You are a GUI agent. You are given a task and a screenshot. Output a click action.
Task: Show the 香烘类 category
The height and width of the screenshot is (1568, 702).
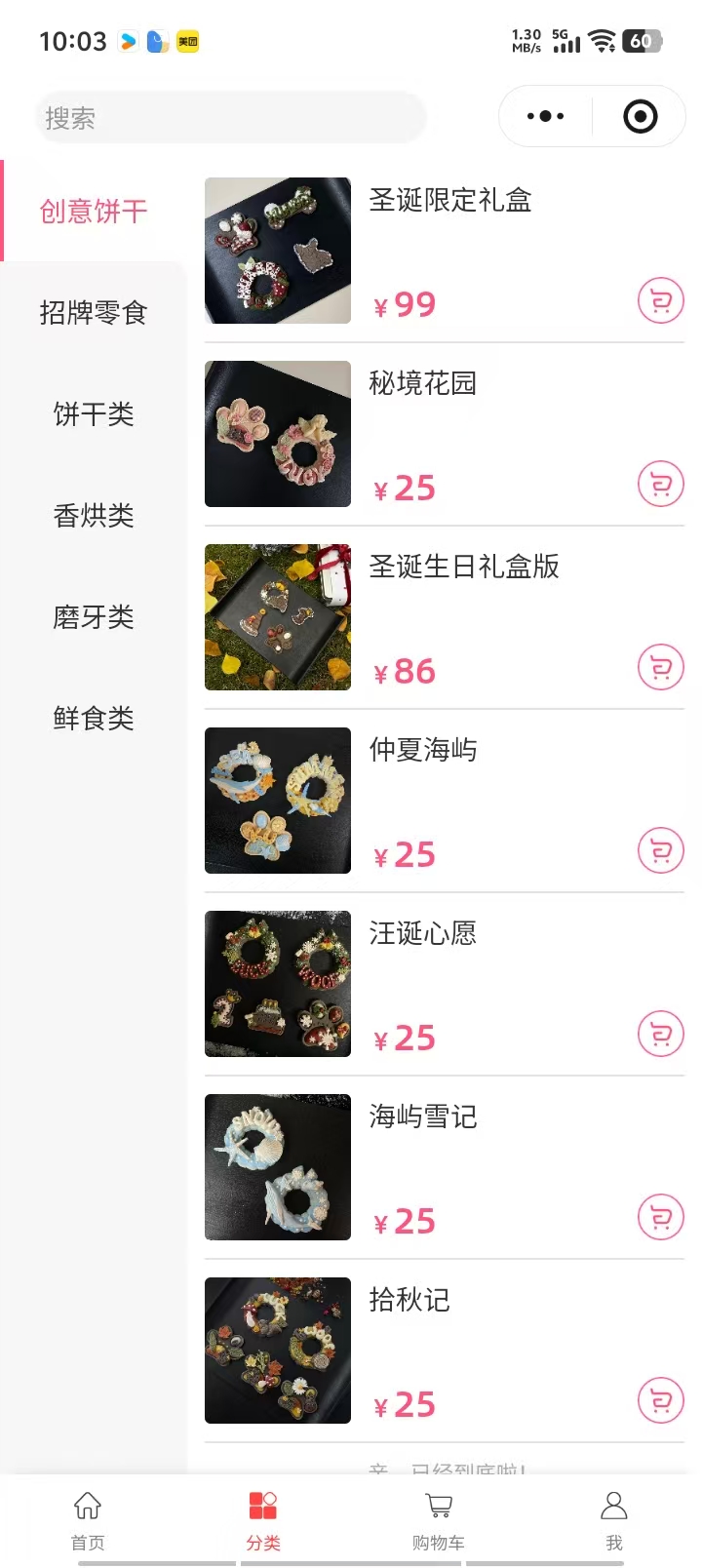(x=94, y=515)
